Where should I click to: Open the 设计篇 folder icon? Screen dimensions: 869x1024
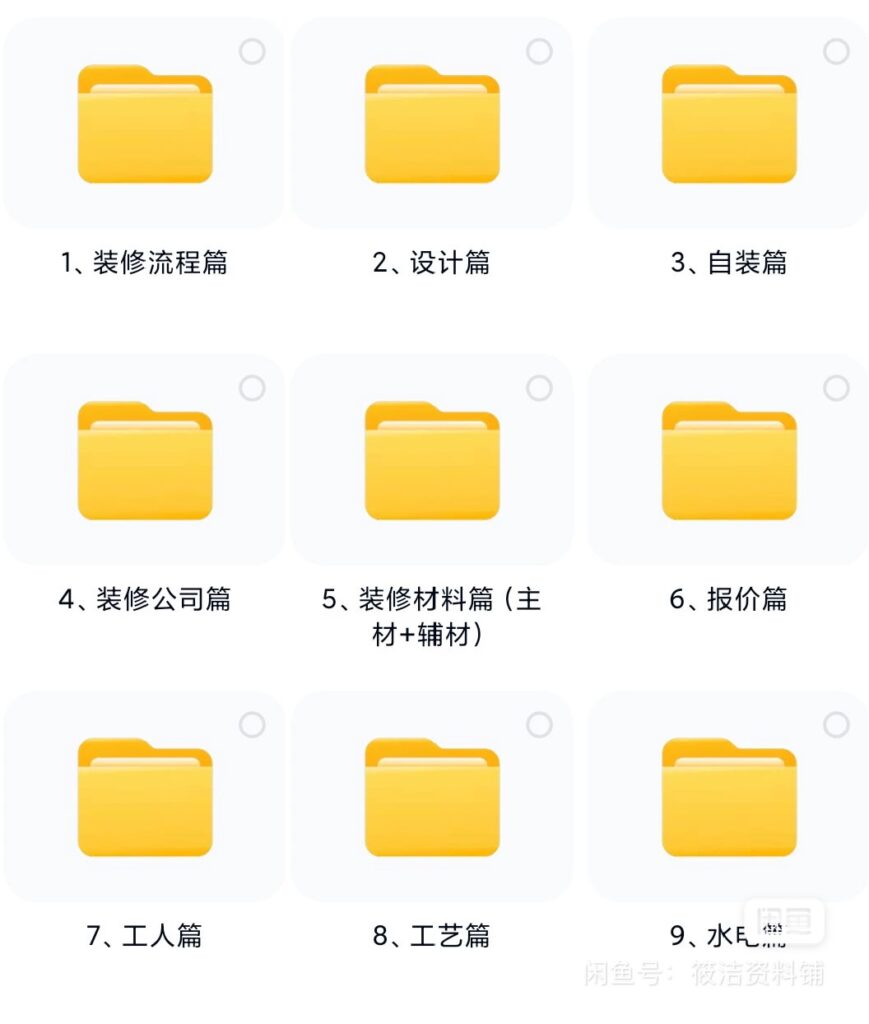pyautogui.click(x=432, y=125)
